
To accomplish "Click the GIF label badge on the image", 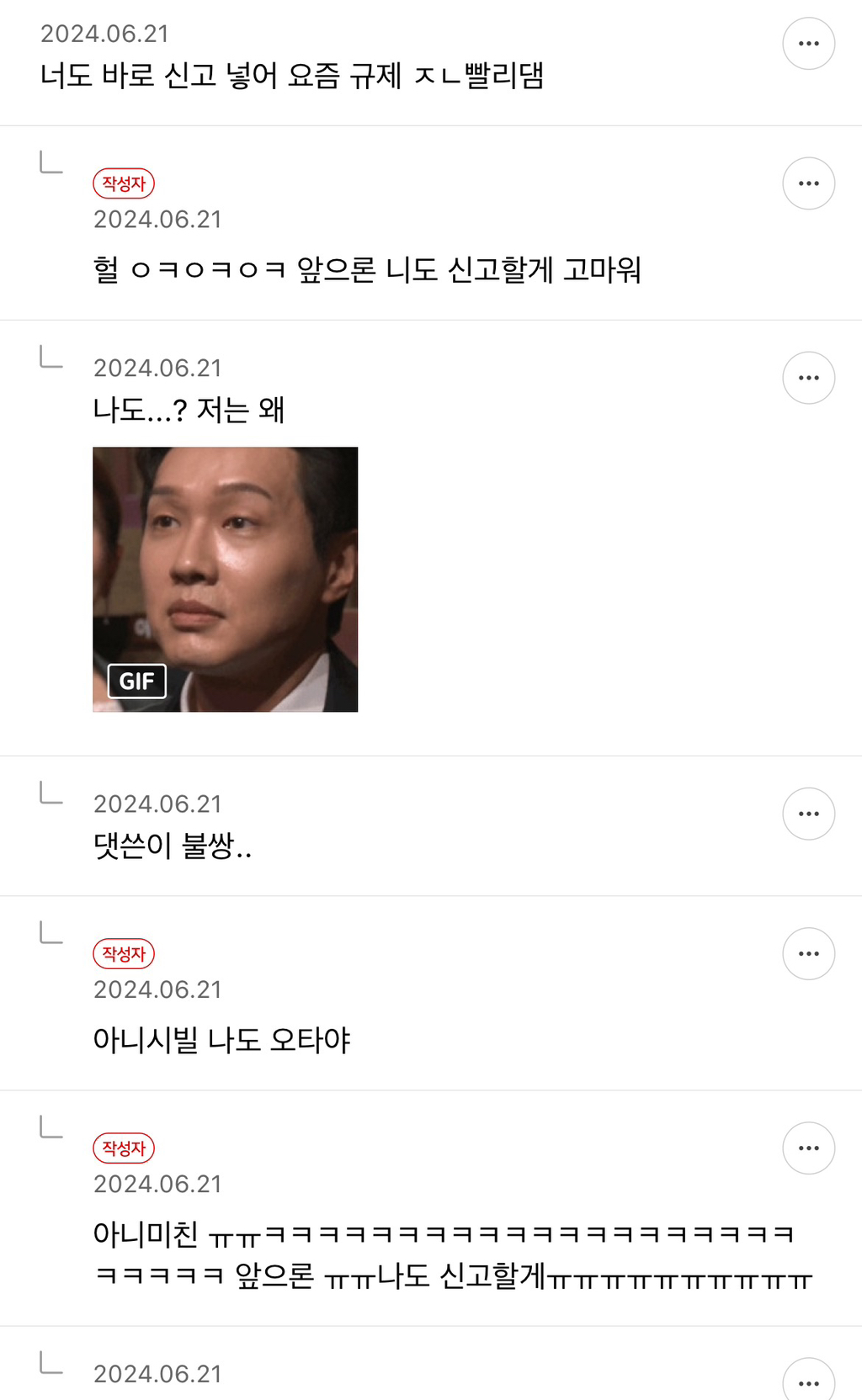I will 136,681.
